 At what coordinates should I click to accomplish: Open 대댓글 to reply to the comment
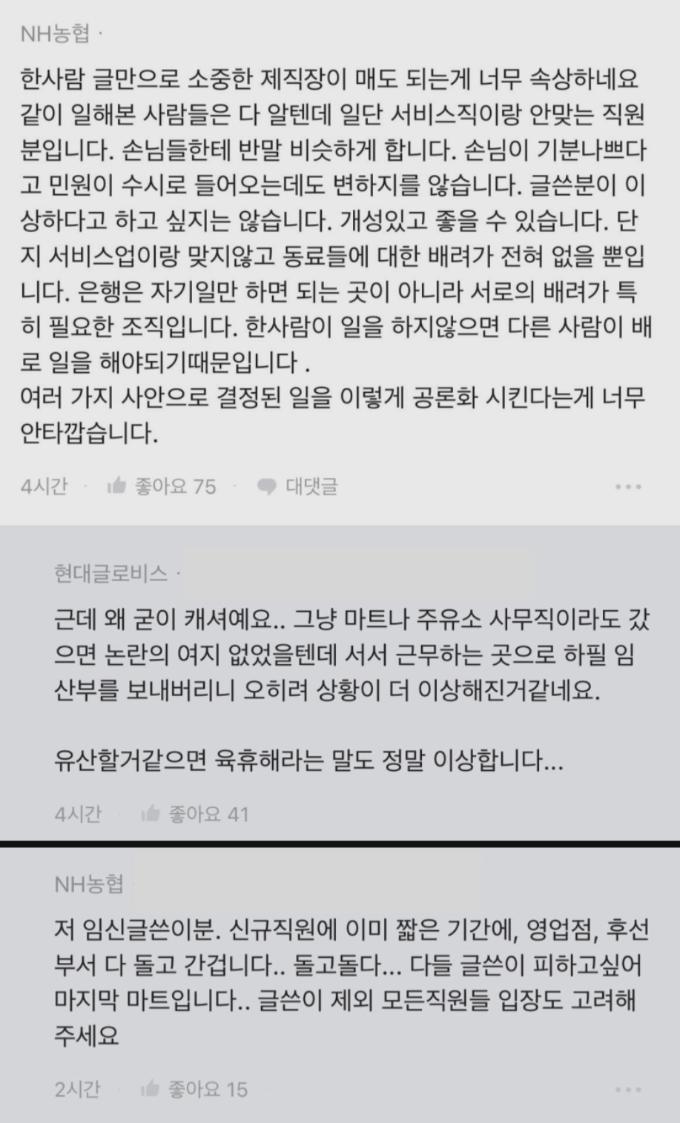point(297,487)
